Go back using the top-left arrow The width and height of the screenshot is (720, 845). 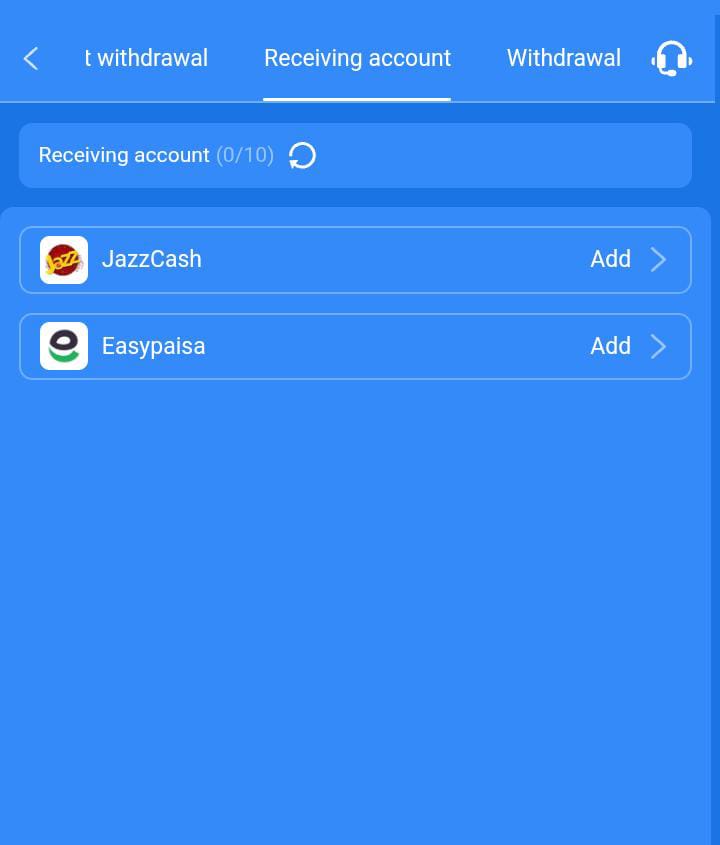coord(31,59)
